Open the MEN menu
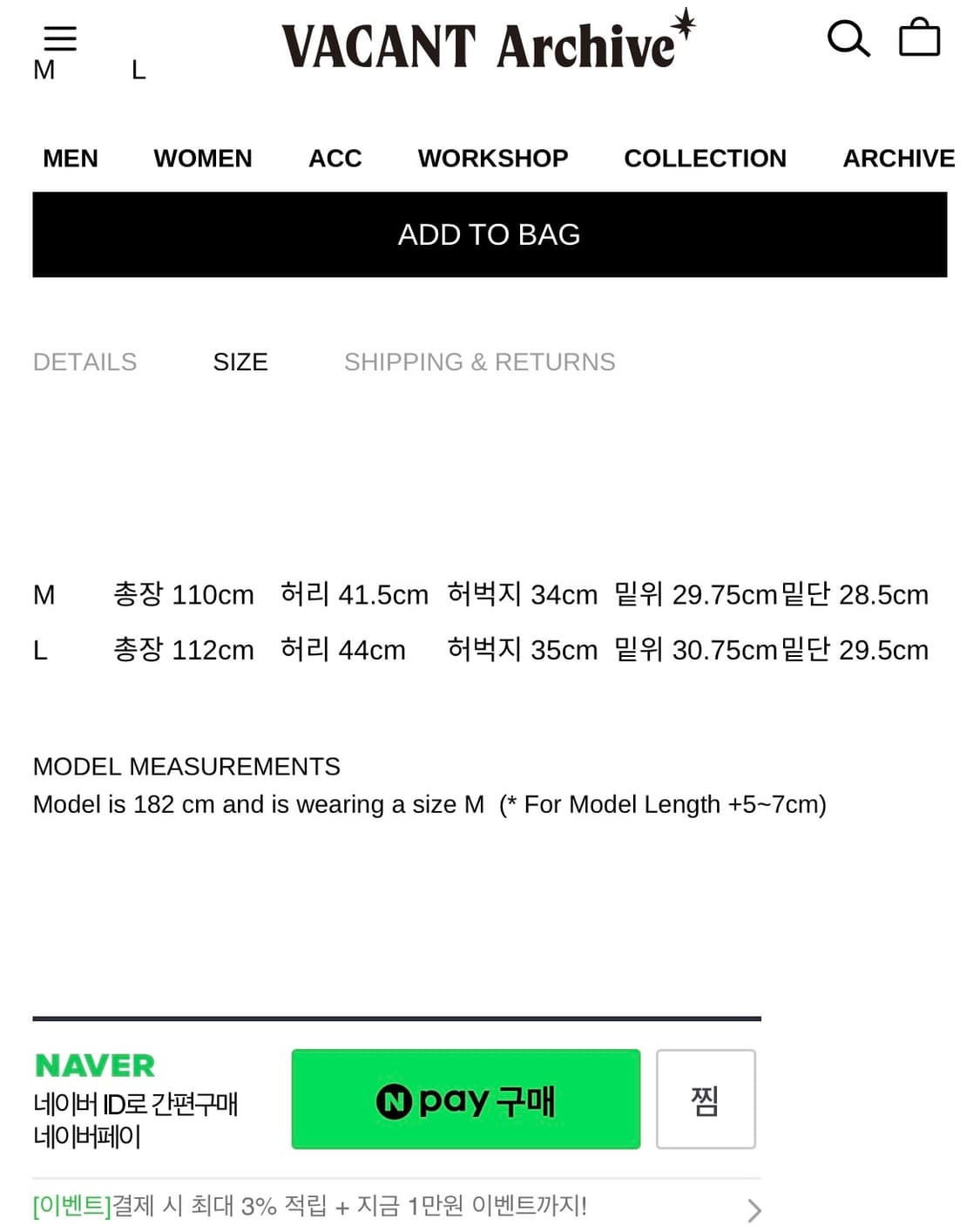Screen dimensions: 980x1225 point(71,159)
